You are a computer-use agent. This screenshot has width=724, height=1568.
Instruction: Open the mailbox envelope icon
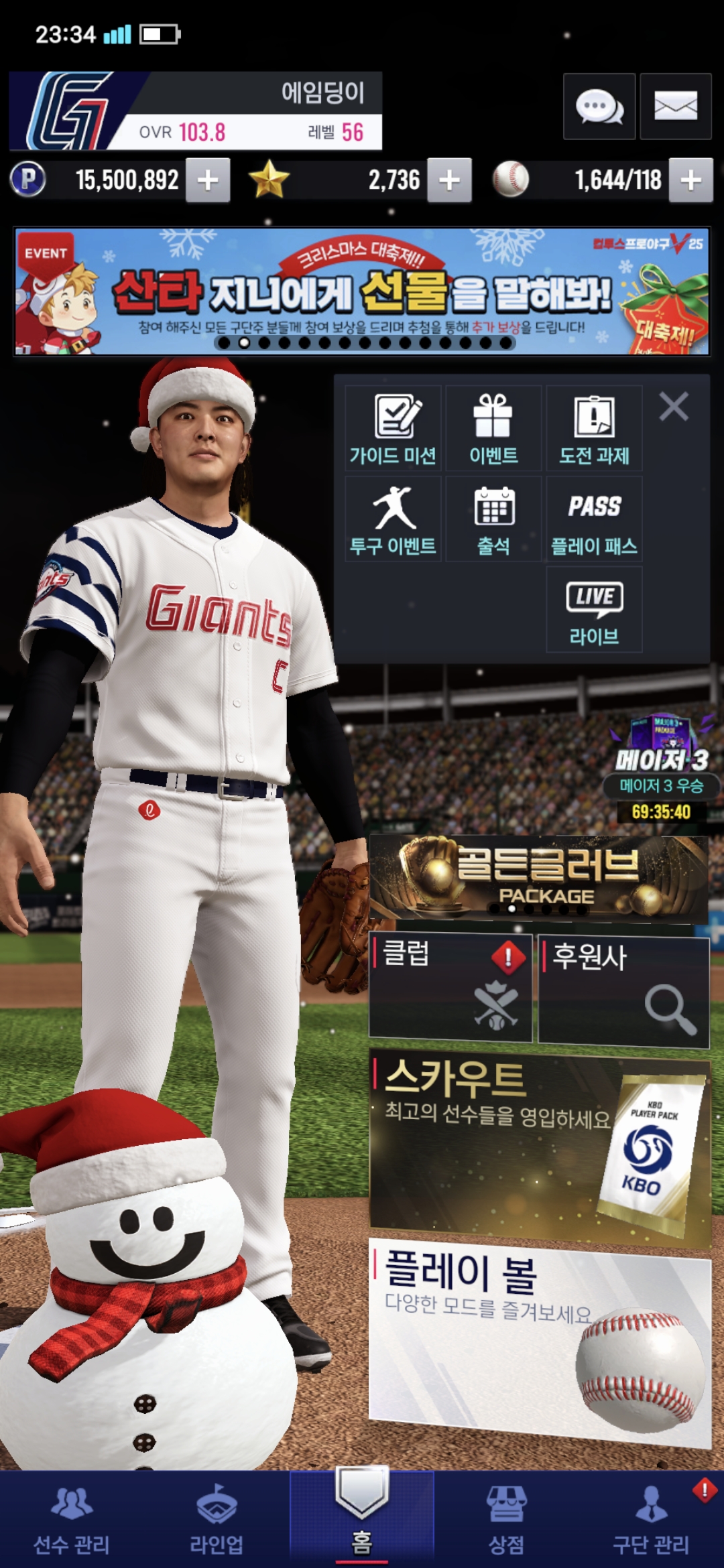point(675,107)
